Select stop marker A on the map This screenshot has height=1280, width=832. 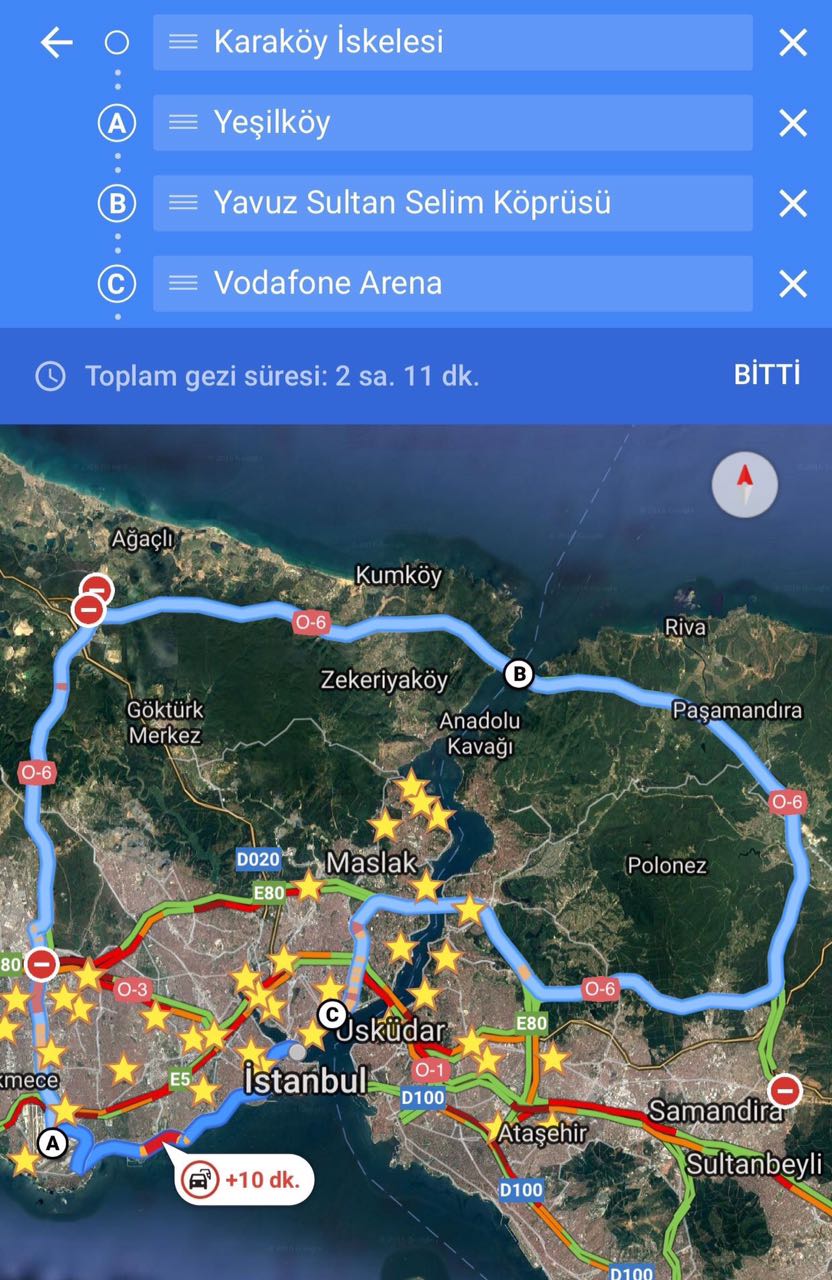(x=52, y=1142)
